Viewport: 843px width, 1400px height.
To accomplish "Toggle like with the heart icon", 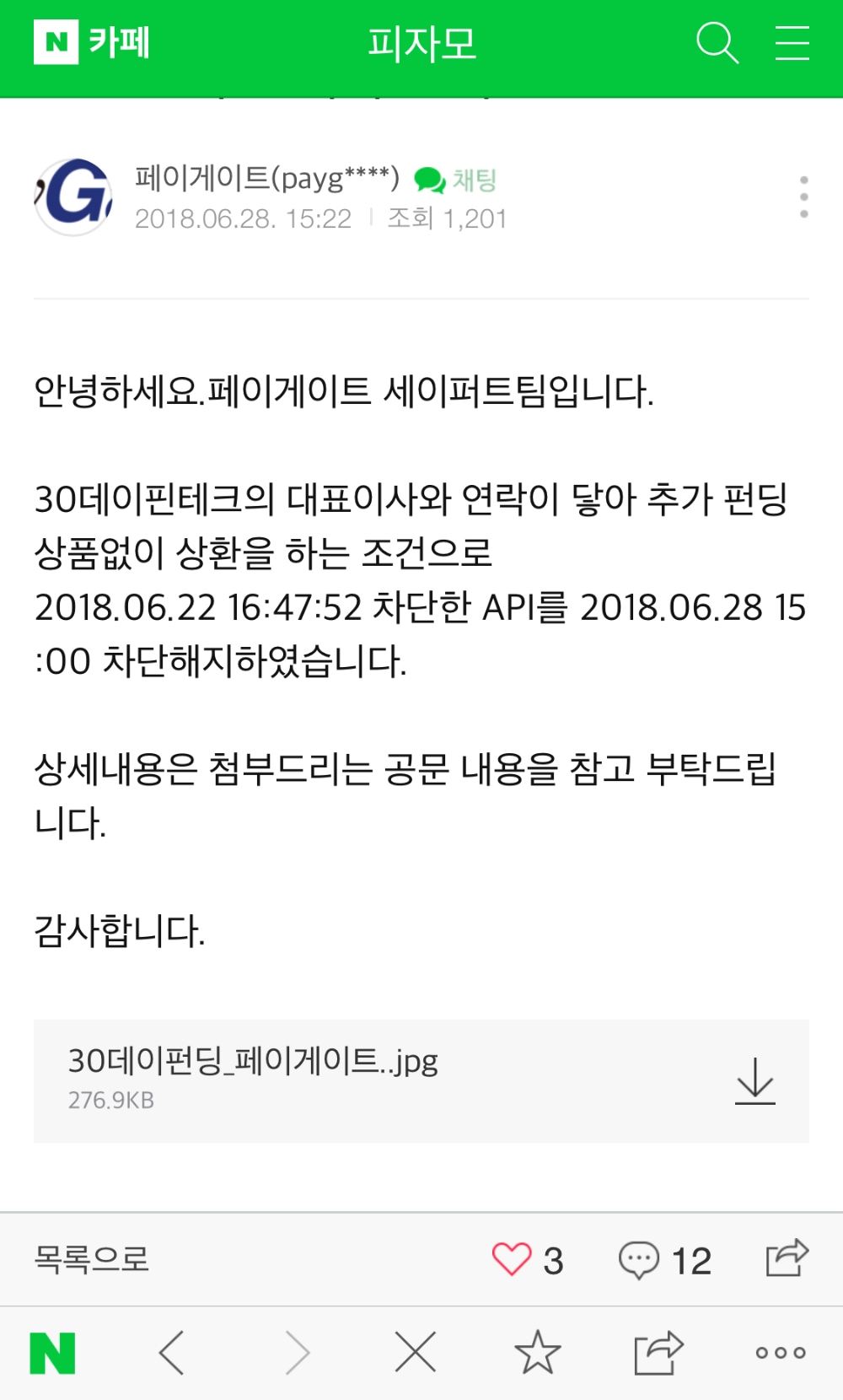I will click(x=511, y=1260).
